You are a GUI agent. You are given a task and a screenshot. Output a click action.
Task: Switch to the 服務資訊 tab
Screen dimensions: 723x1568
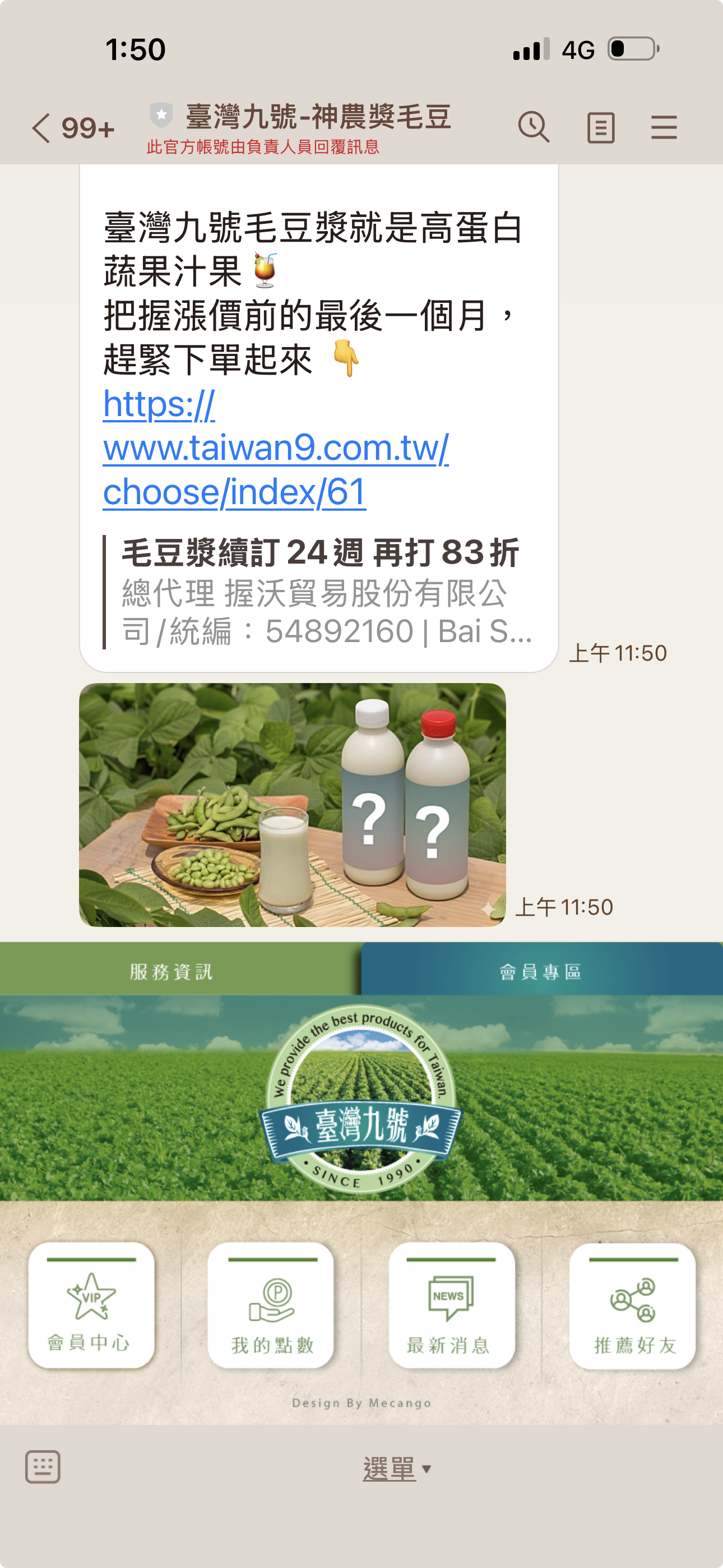coord(172,971)
